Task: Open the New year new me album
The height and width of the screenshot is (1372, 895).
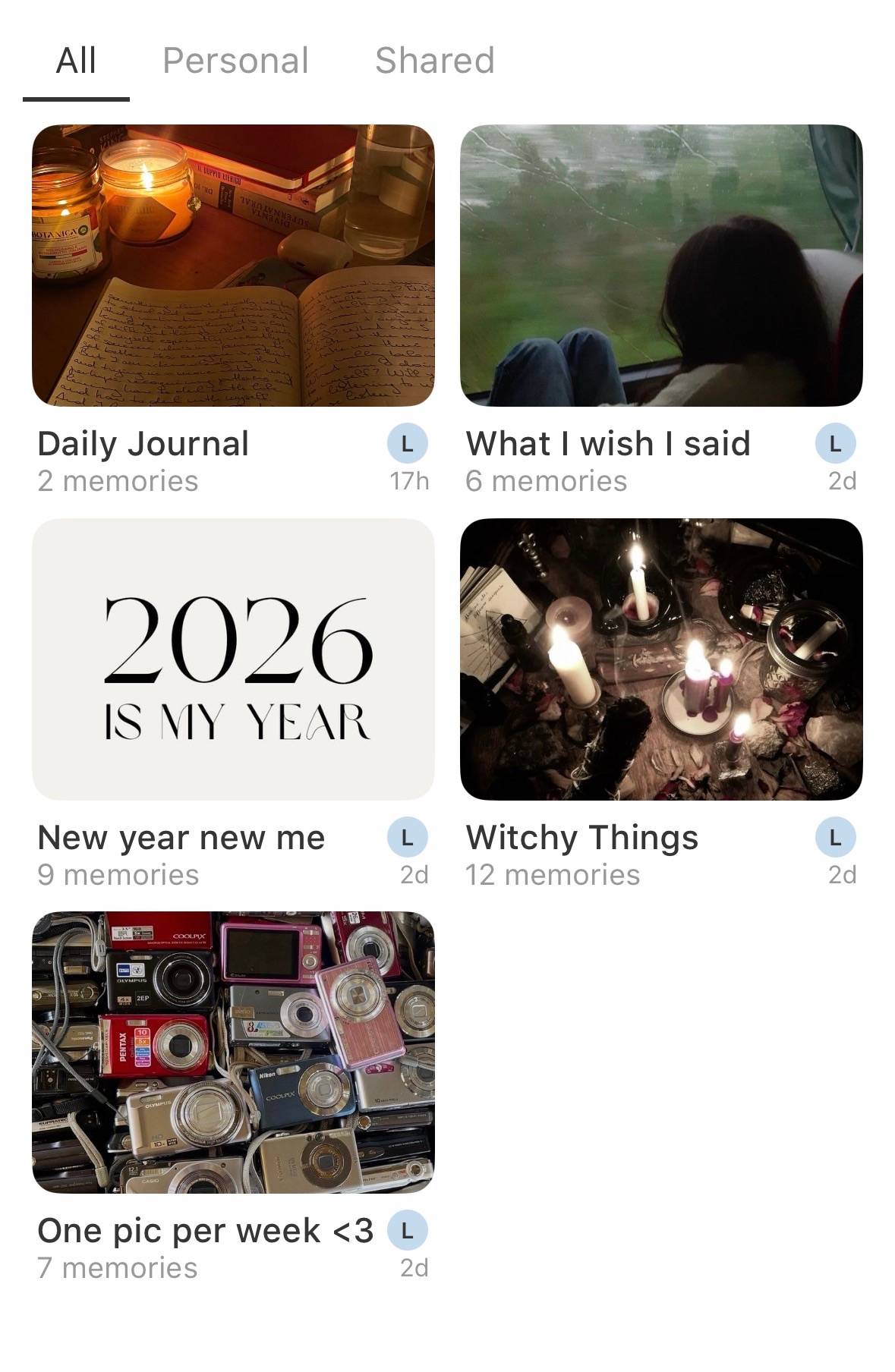Action: pos(233,659)
